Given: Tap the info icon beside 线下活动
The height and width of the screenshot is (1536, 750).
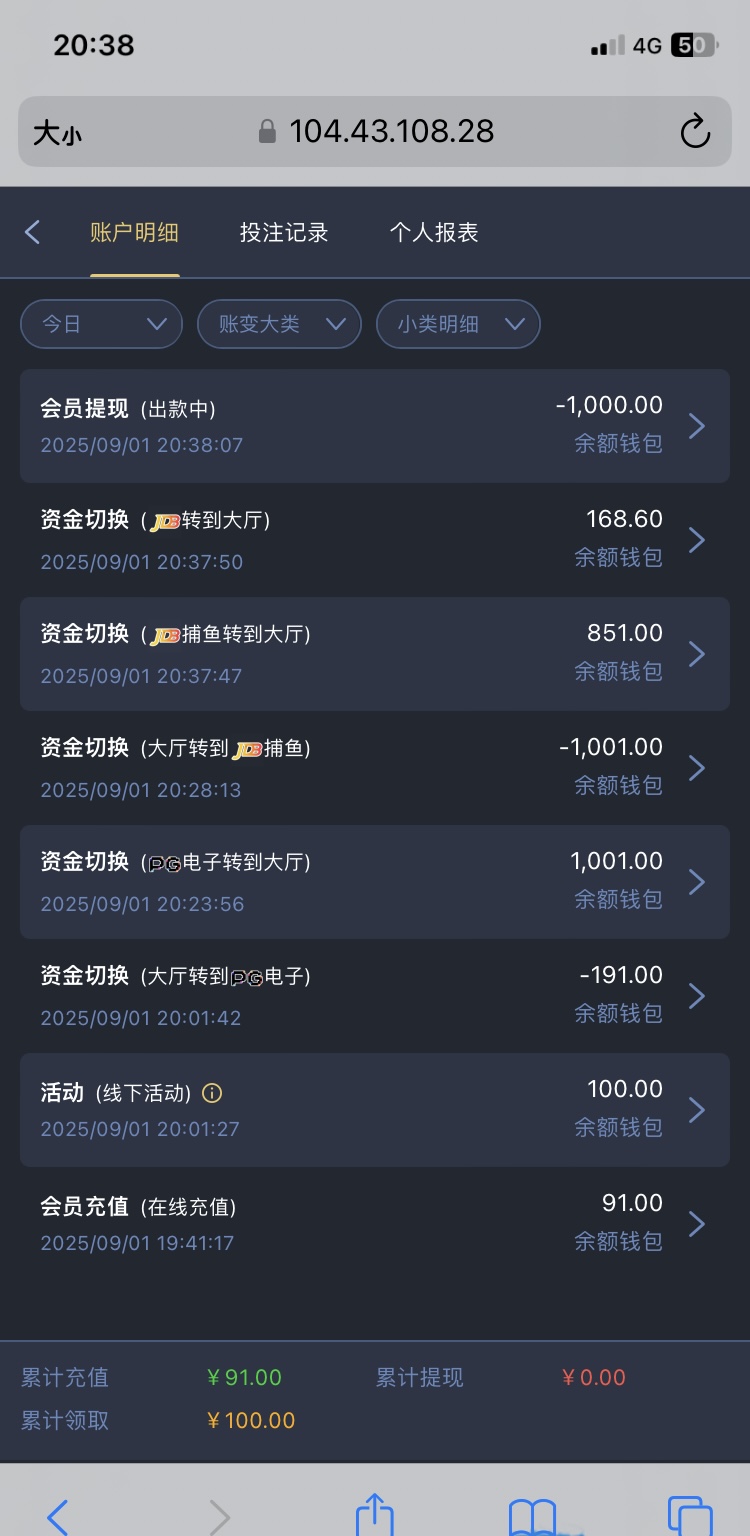Looking at the screenshot, I should click(212, 1093).
